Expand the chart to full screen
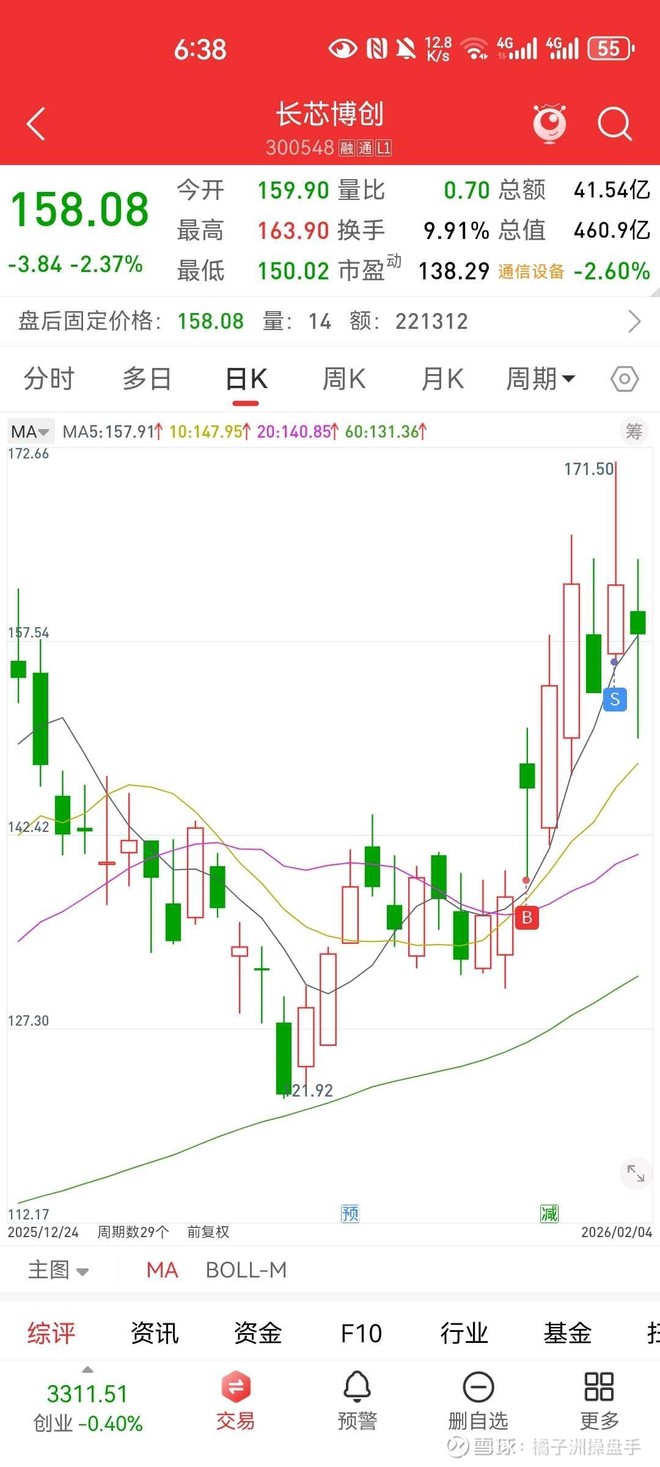 click(x=635, y=1172)
